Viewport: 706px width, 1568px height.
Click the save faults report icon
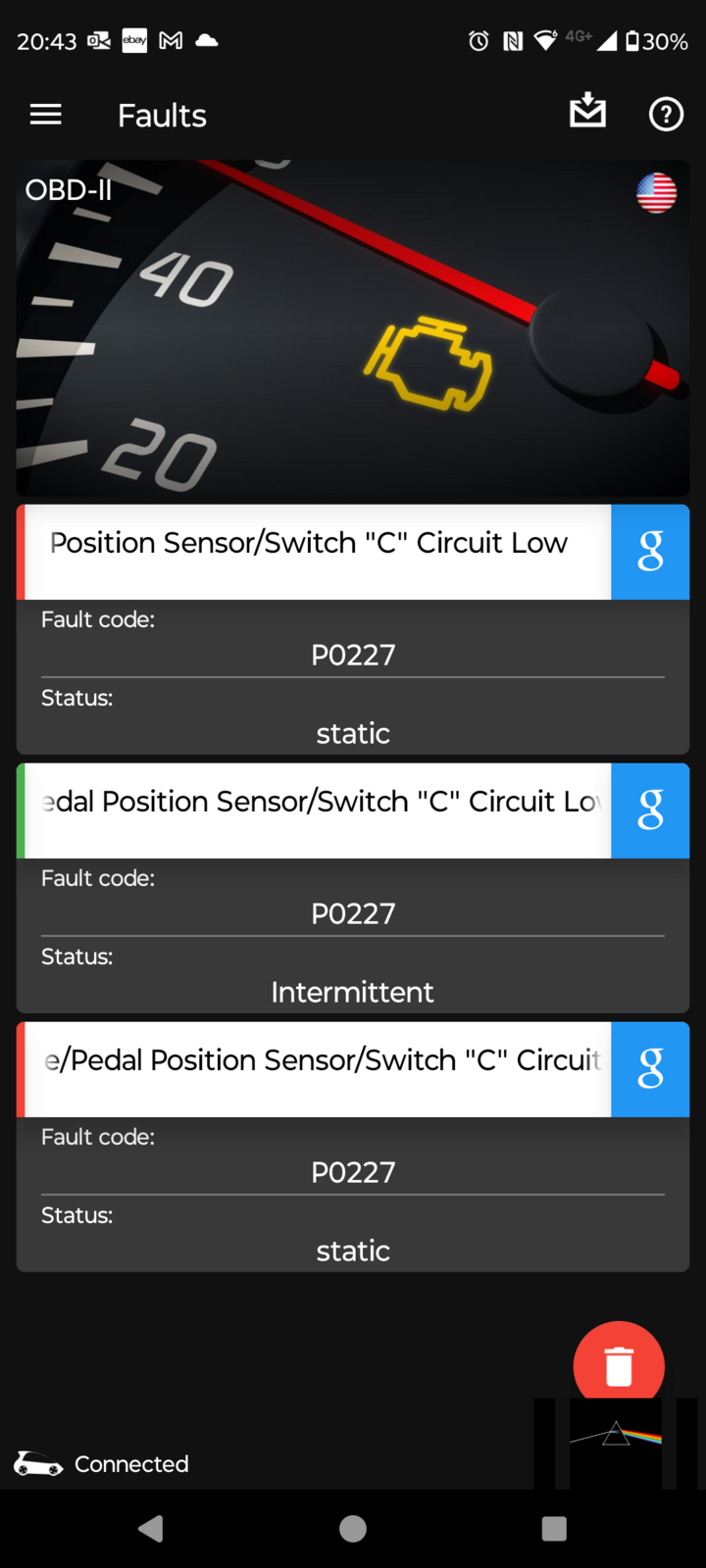[x=587, y=114]
